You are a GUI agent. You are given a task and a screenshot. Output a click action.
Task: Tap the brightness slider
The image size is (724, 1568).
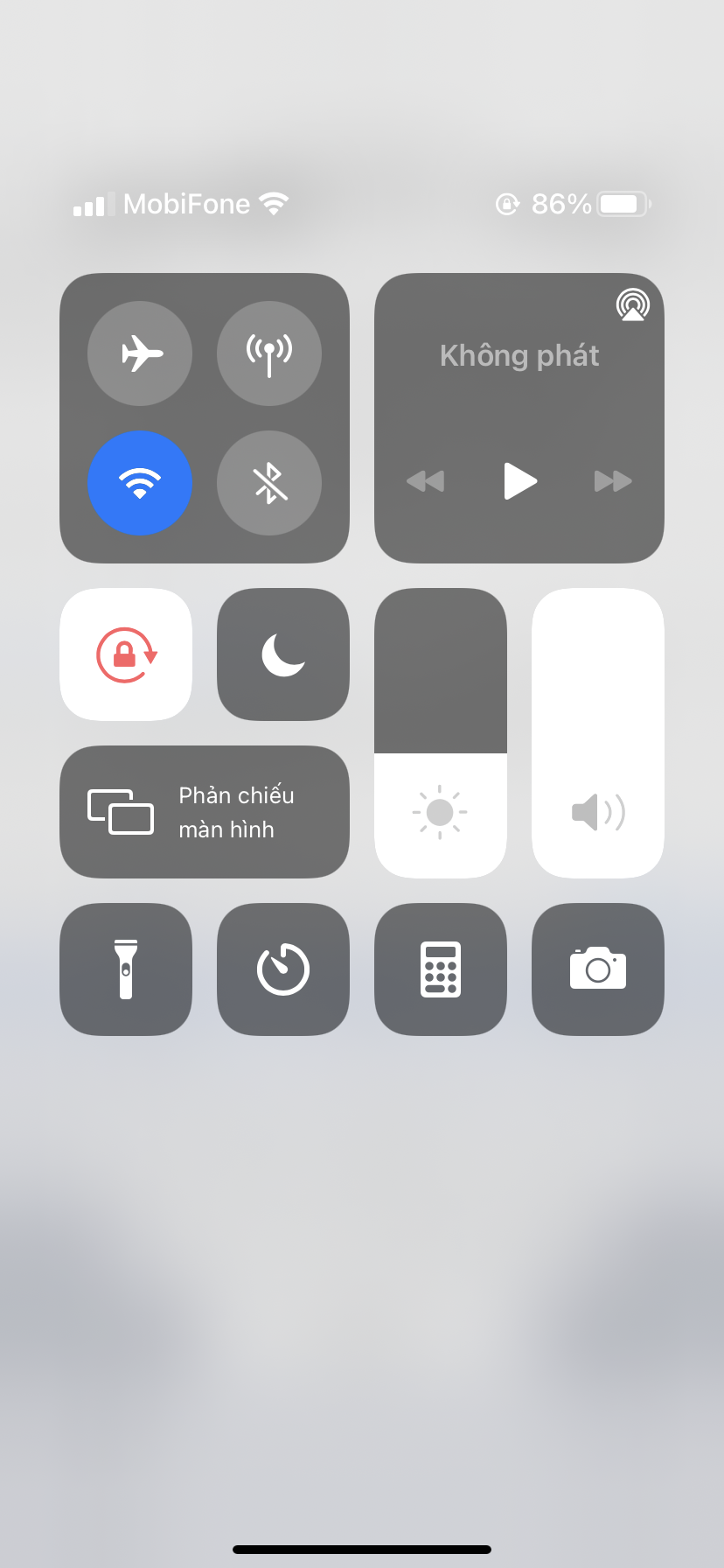pyautogui.click(x=441, y=733)
